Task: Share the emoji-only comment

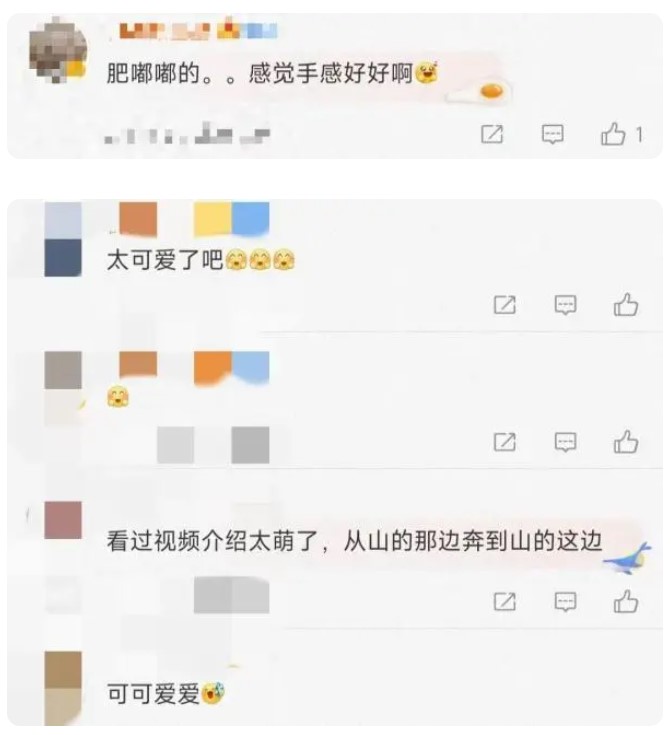Action: (505, 441)
